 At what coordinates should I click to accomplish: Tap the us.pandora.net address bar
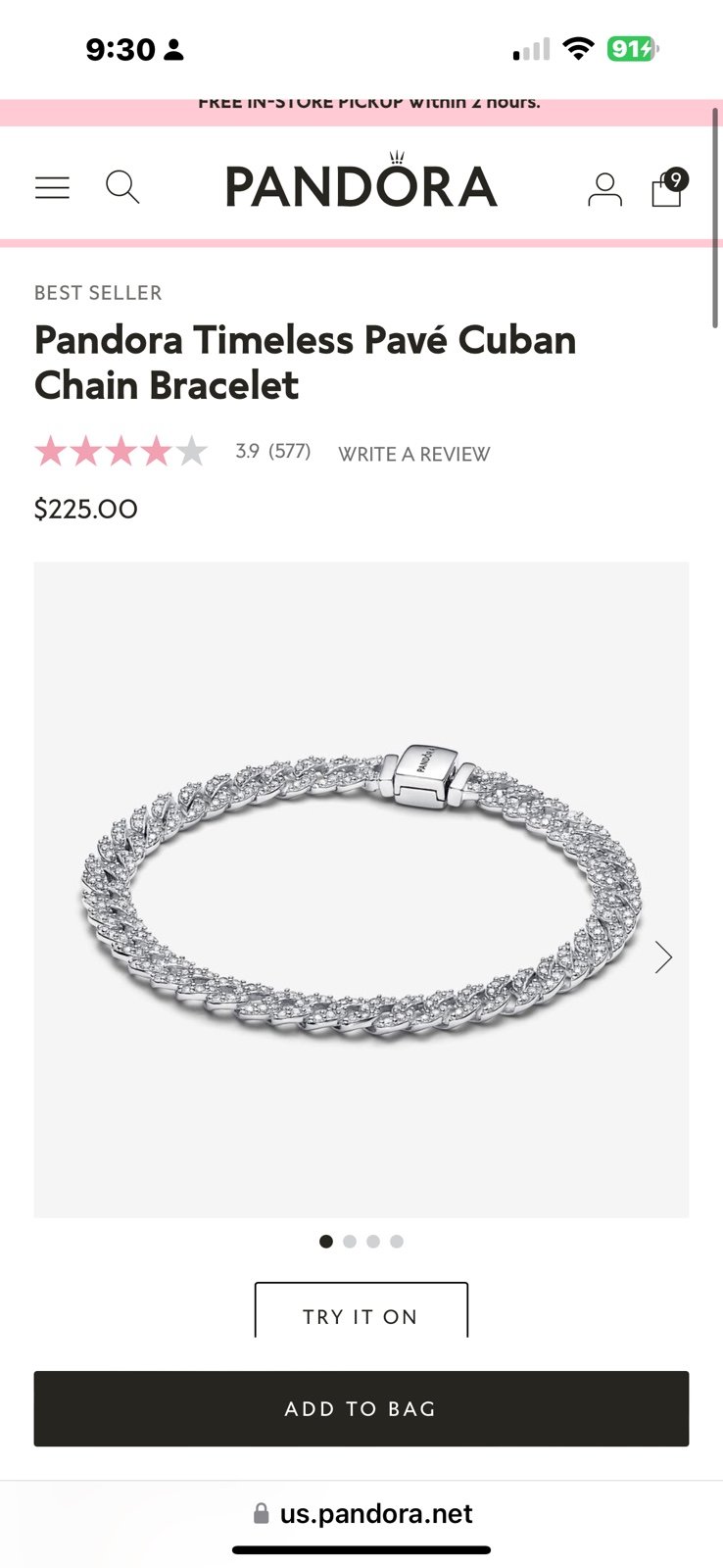coord(362,1513)
